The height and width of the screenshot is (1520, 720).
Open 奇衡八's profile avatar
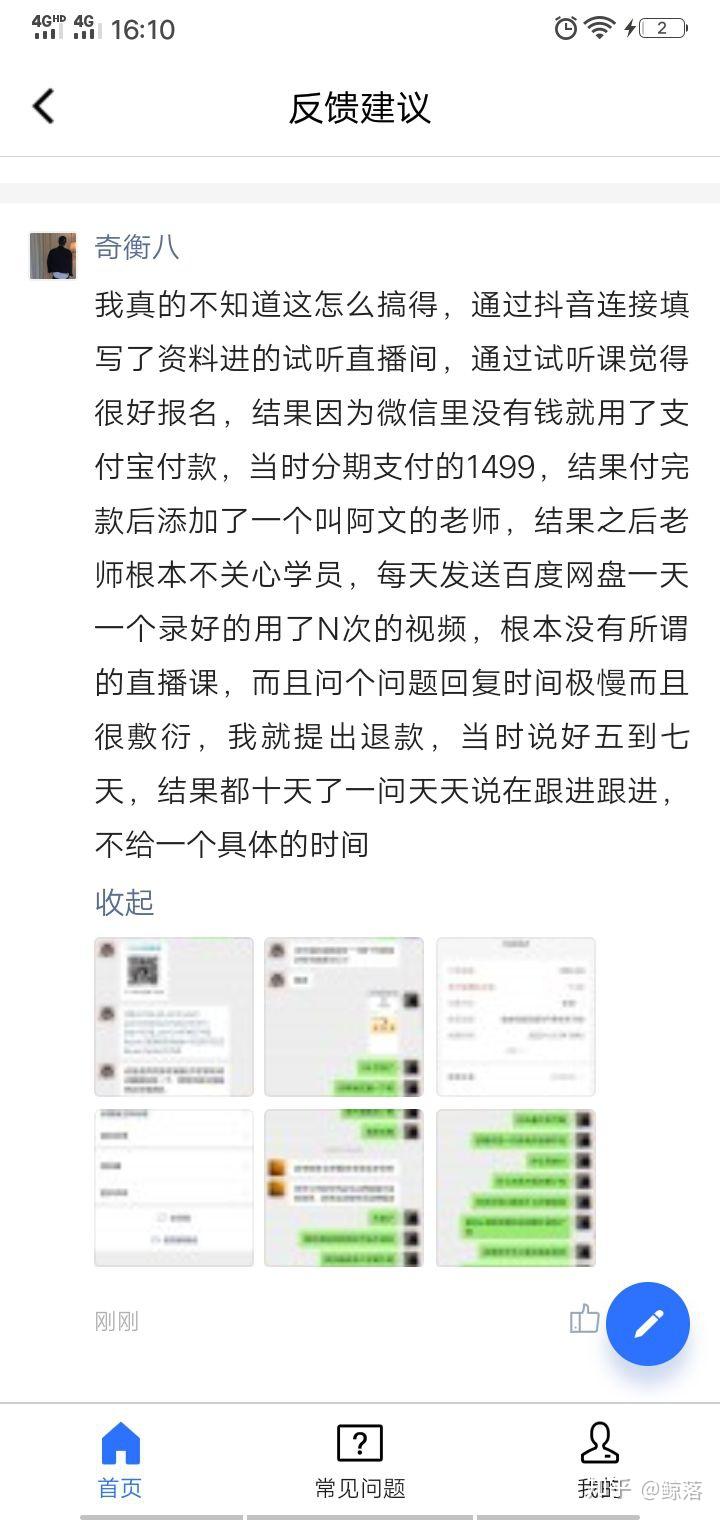(53, 256)
